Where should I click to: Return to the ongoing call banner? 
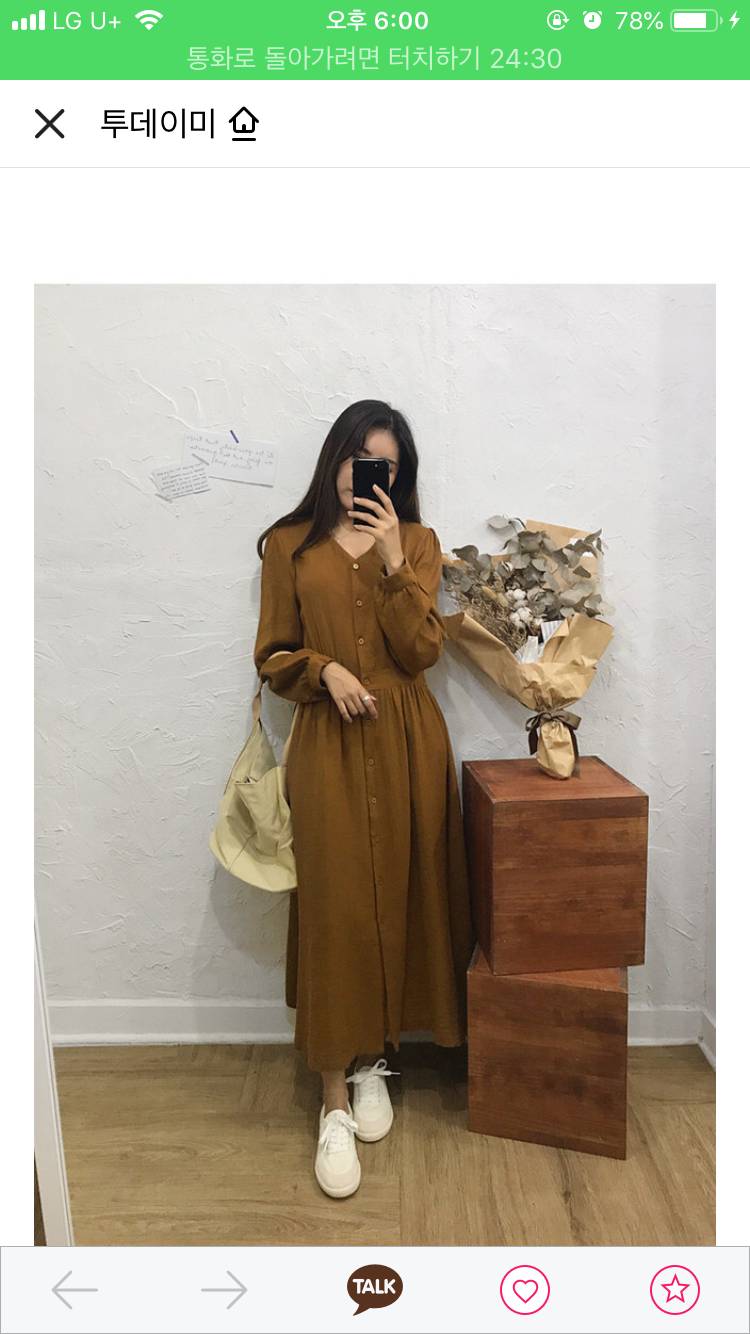coord(375,58)
